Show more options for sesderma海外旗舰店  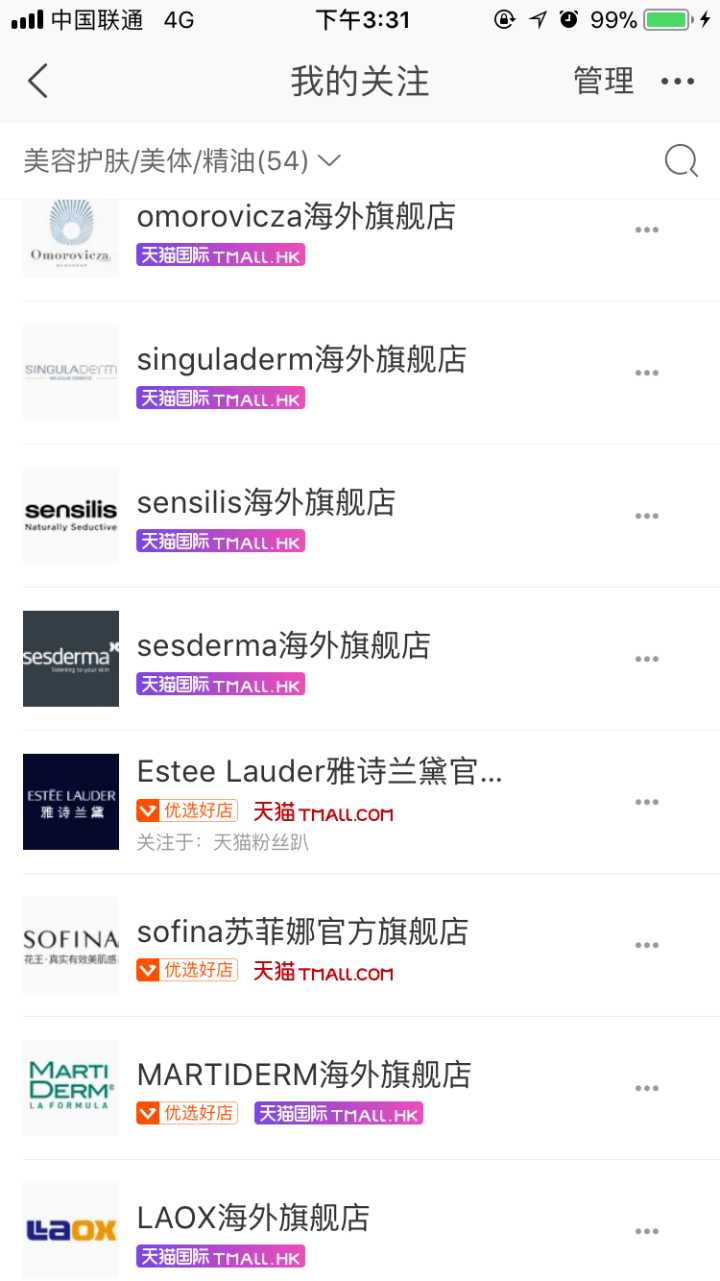(x=647, y=659)
